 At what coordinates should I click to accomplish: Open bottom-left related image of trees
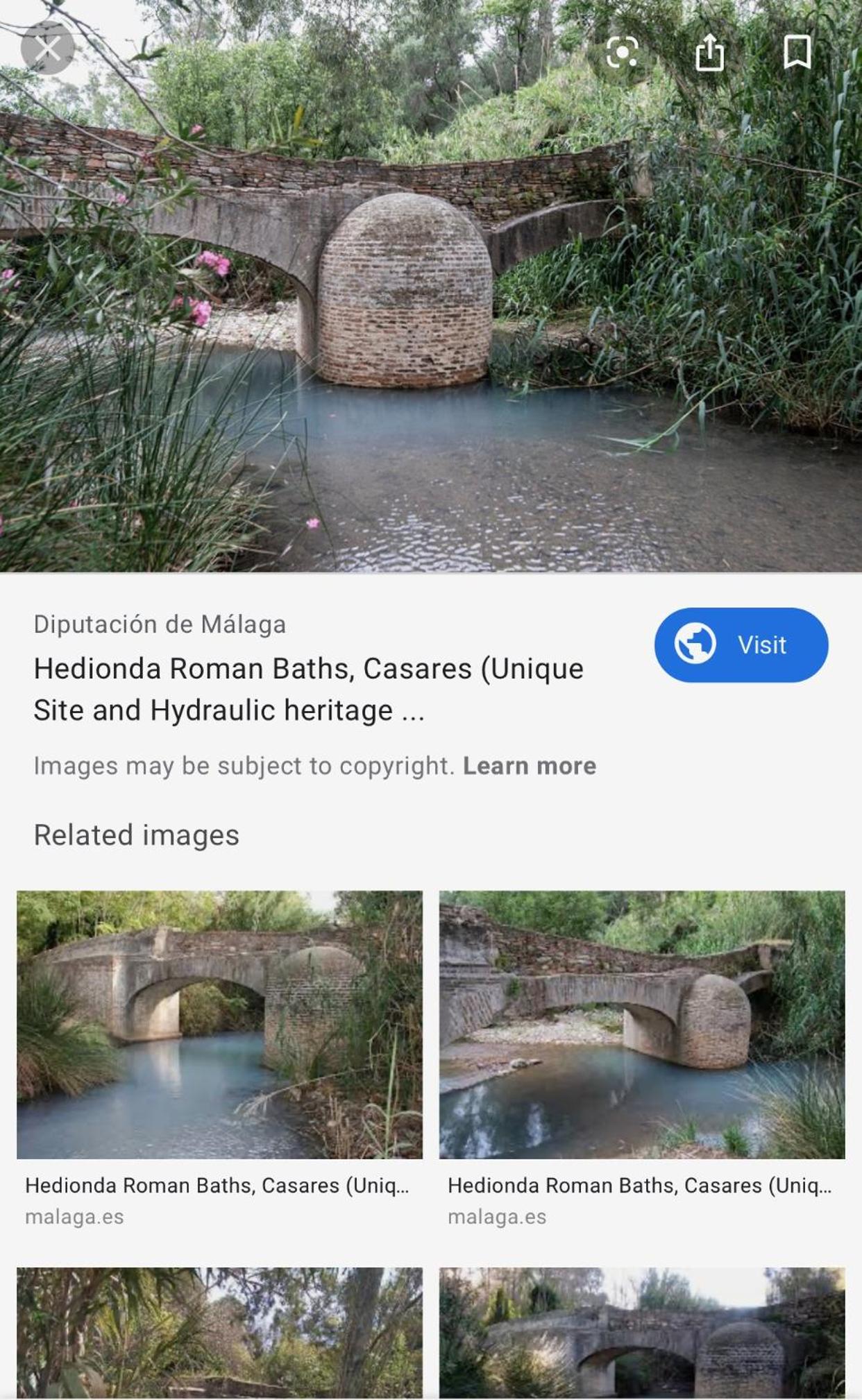pyautogui.click(x=219, y=1333)
